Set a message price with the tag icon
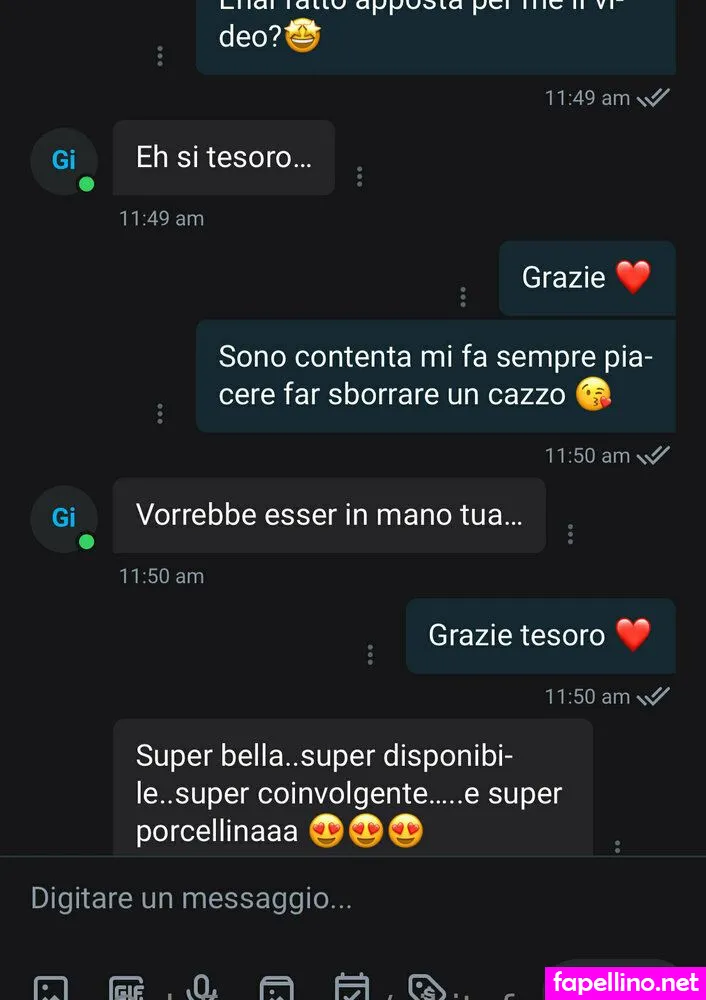 click(427, 989)
